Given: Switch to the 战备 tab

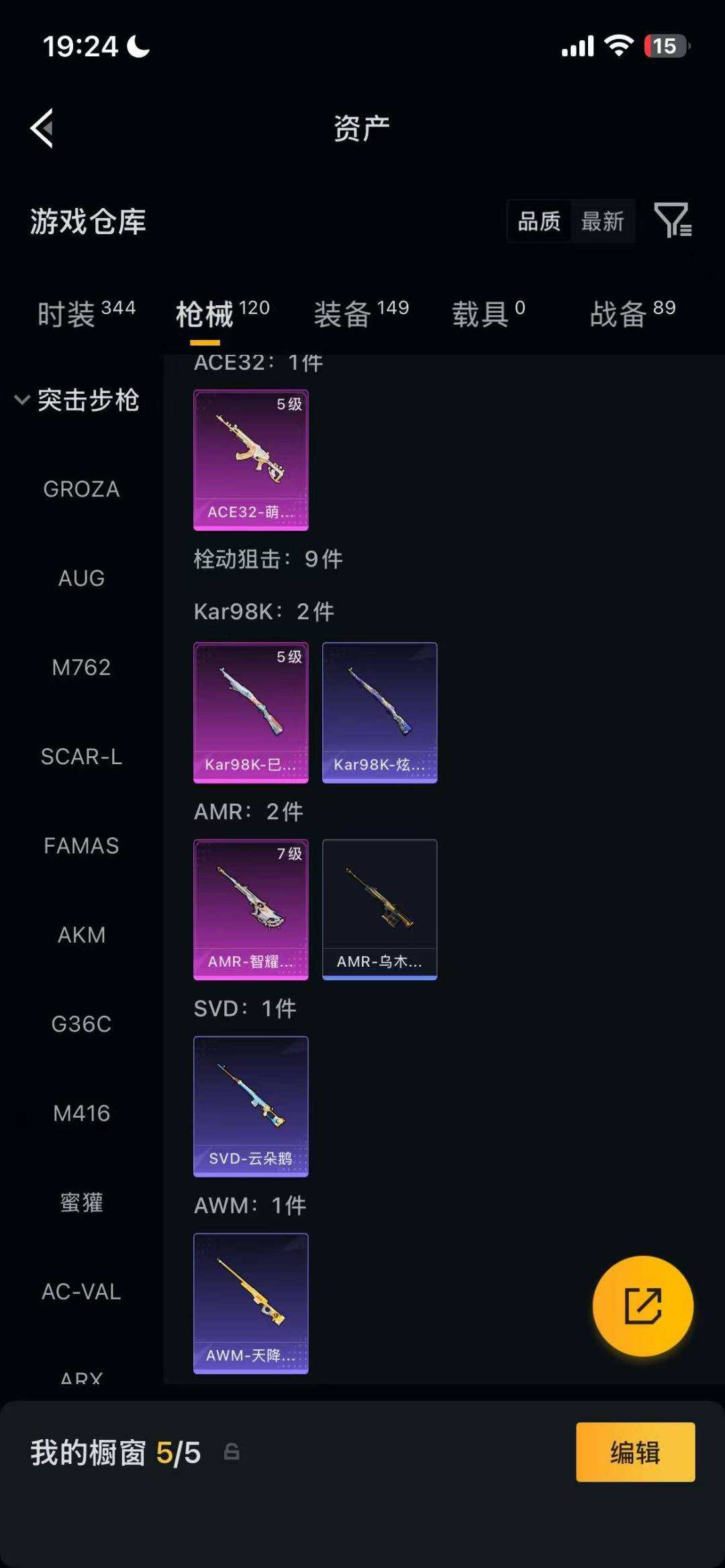Looking at the screenshot, I should pos(632,313).
